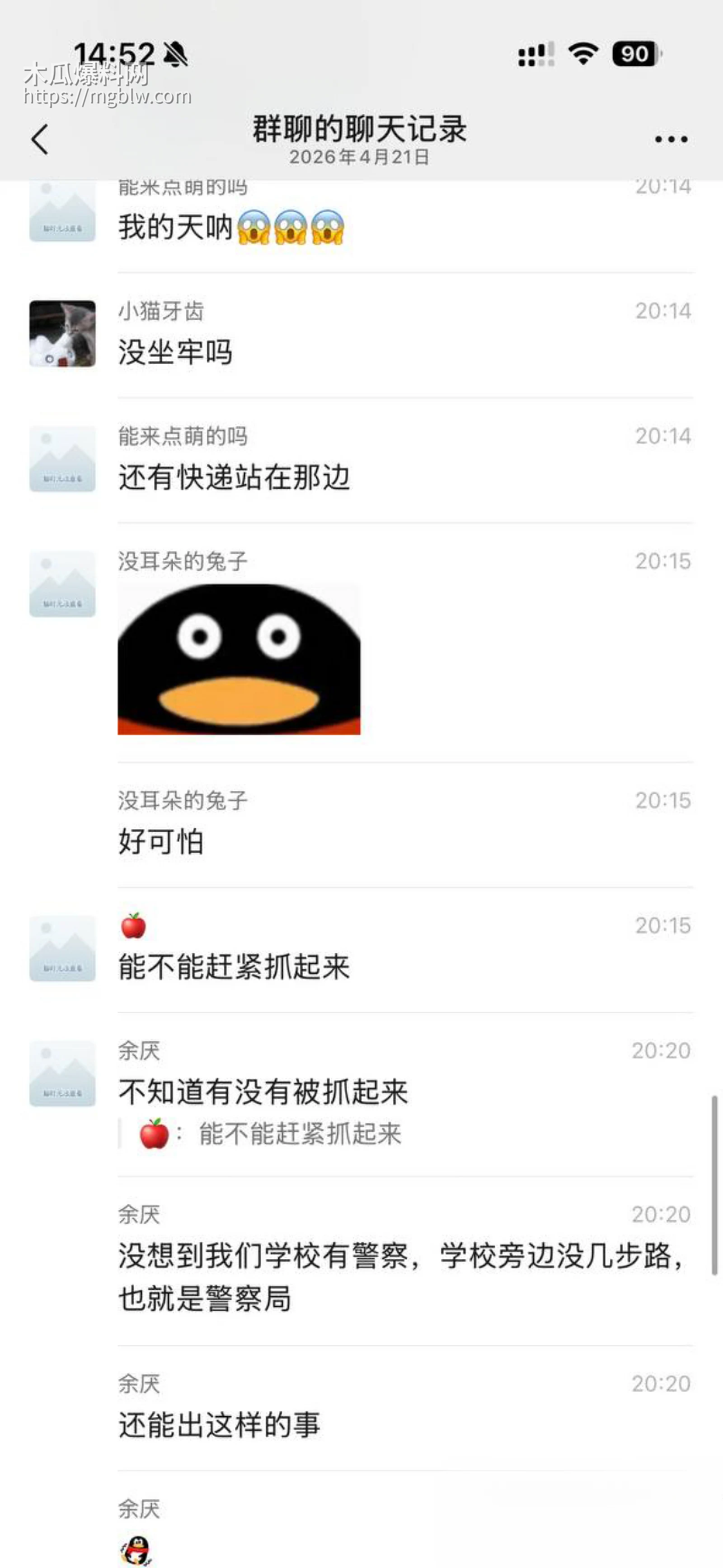Select the chat title 群聊的聊天记录
723x1568 pixels.
(361, 131)
